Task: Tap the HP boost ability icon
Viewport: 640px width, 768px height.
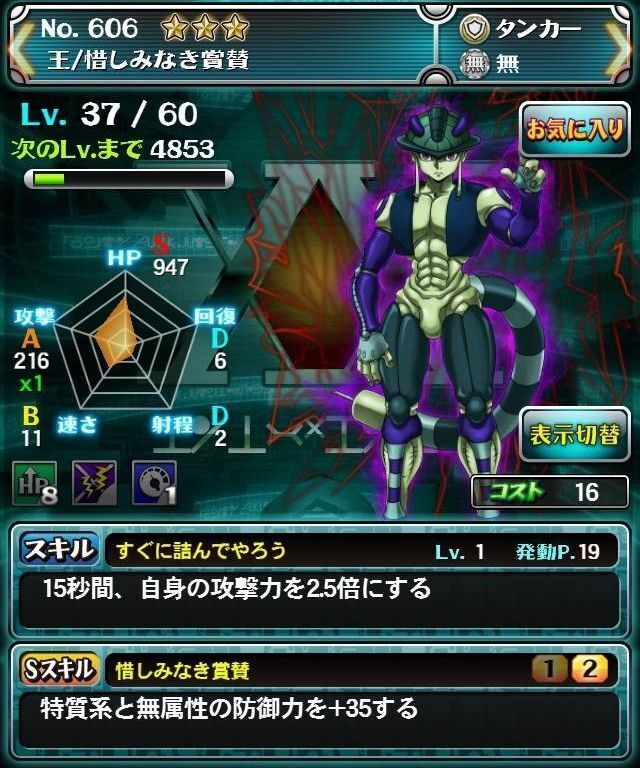Action: 33,483
